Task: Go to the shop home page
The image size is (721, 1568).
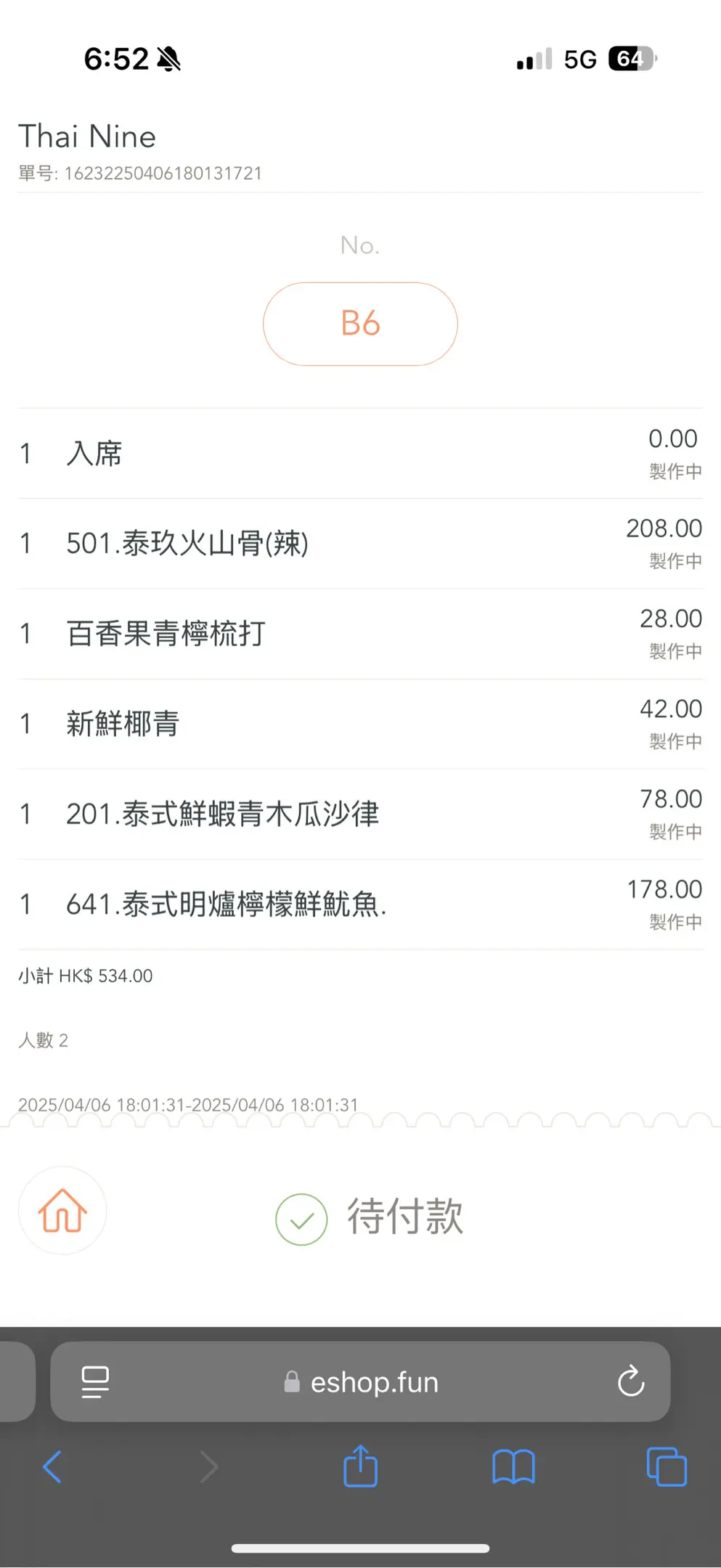Action: pos(62,1210)
